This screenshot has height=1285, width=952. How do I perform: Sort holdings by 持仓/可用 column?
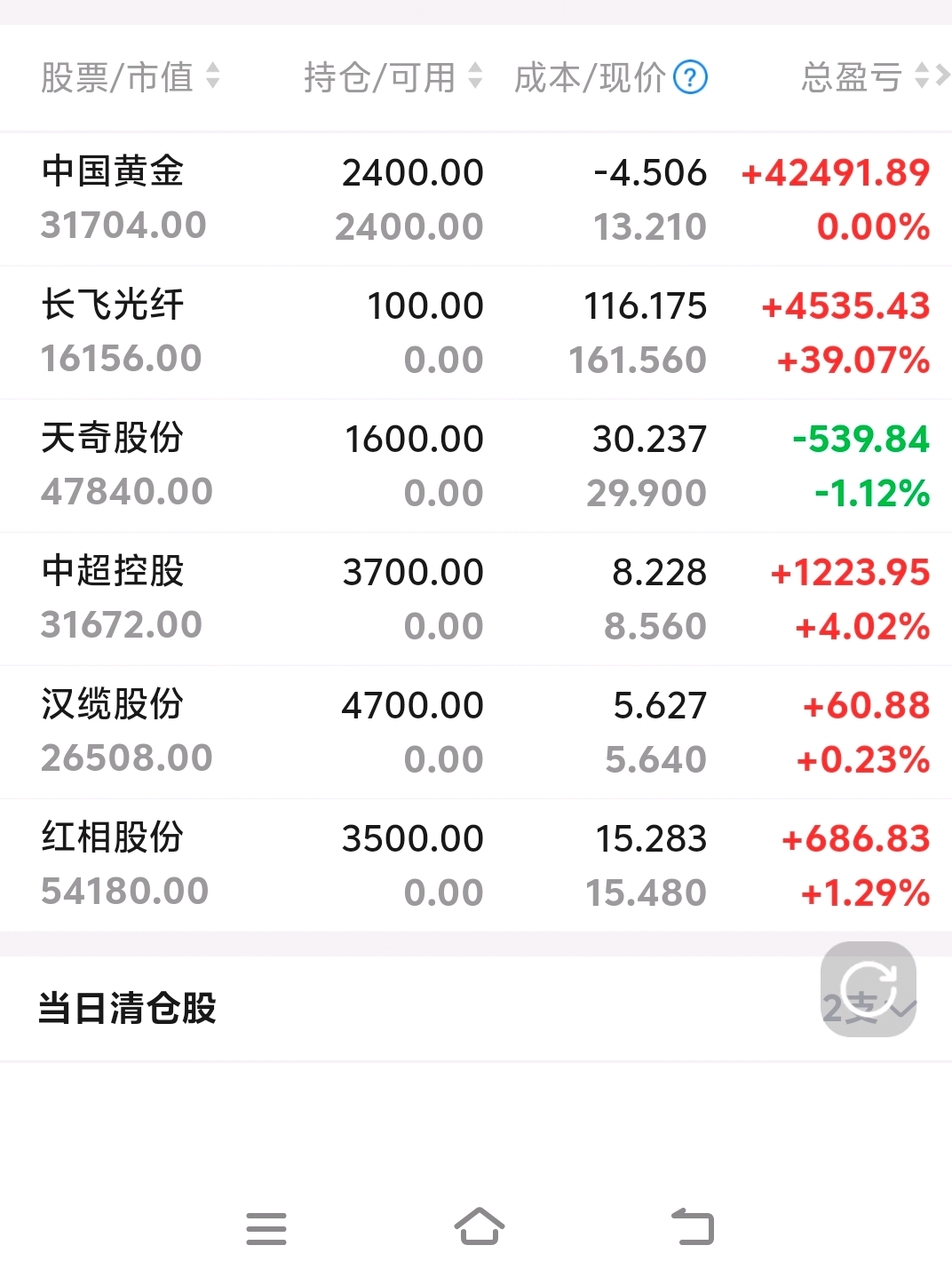pos(392,77)
